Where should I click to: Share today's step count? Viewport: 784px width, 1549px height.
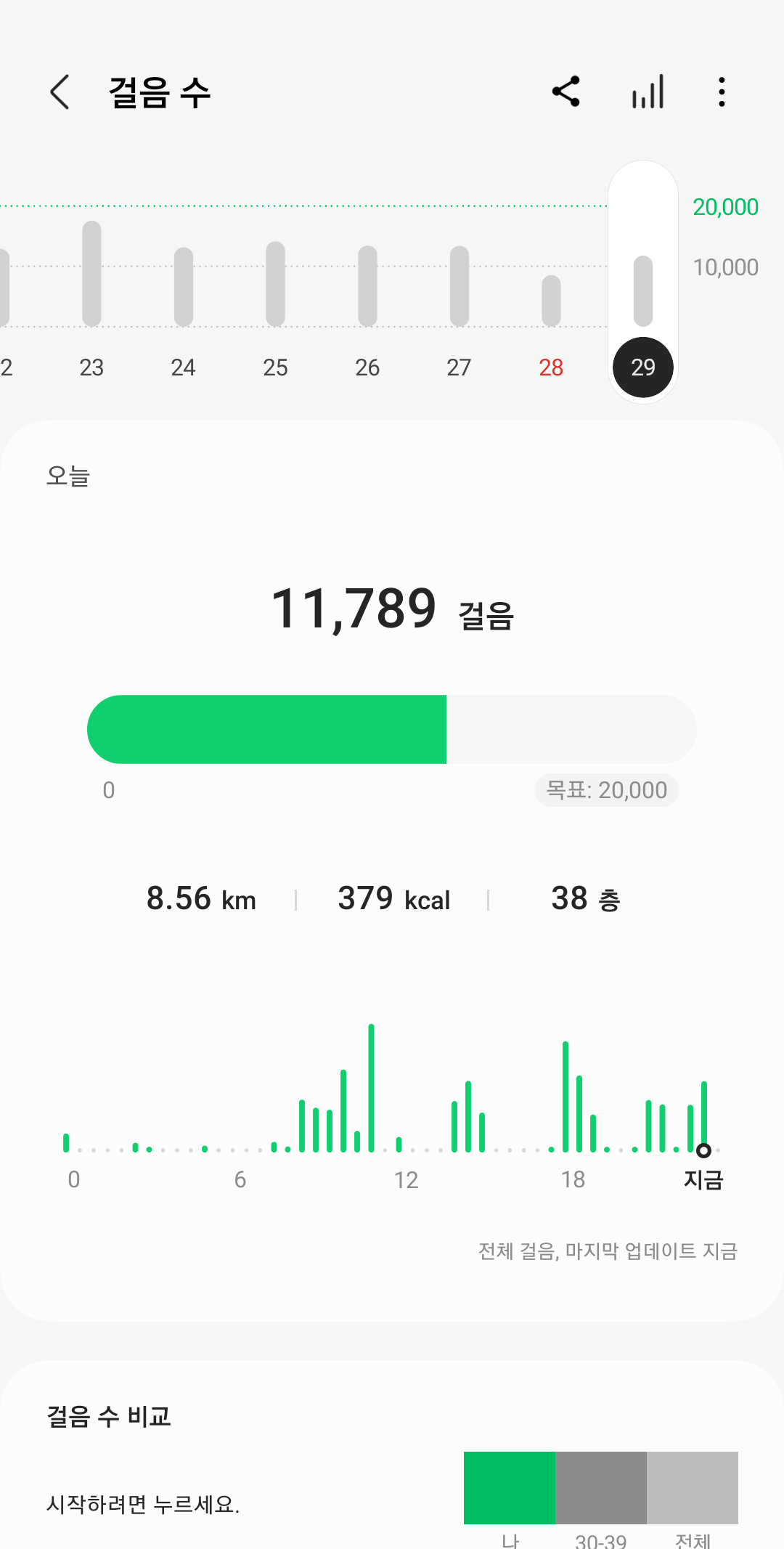566,92
